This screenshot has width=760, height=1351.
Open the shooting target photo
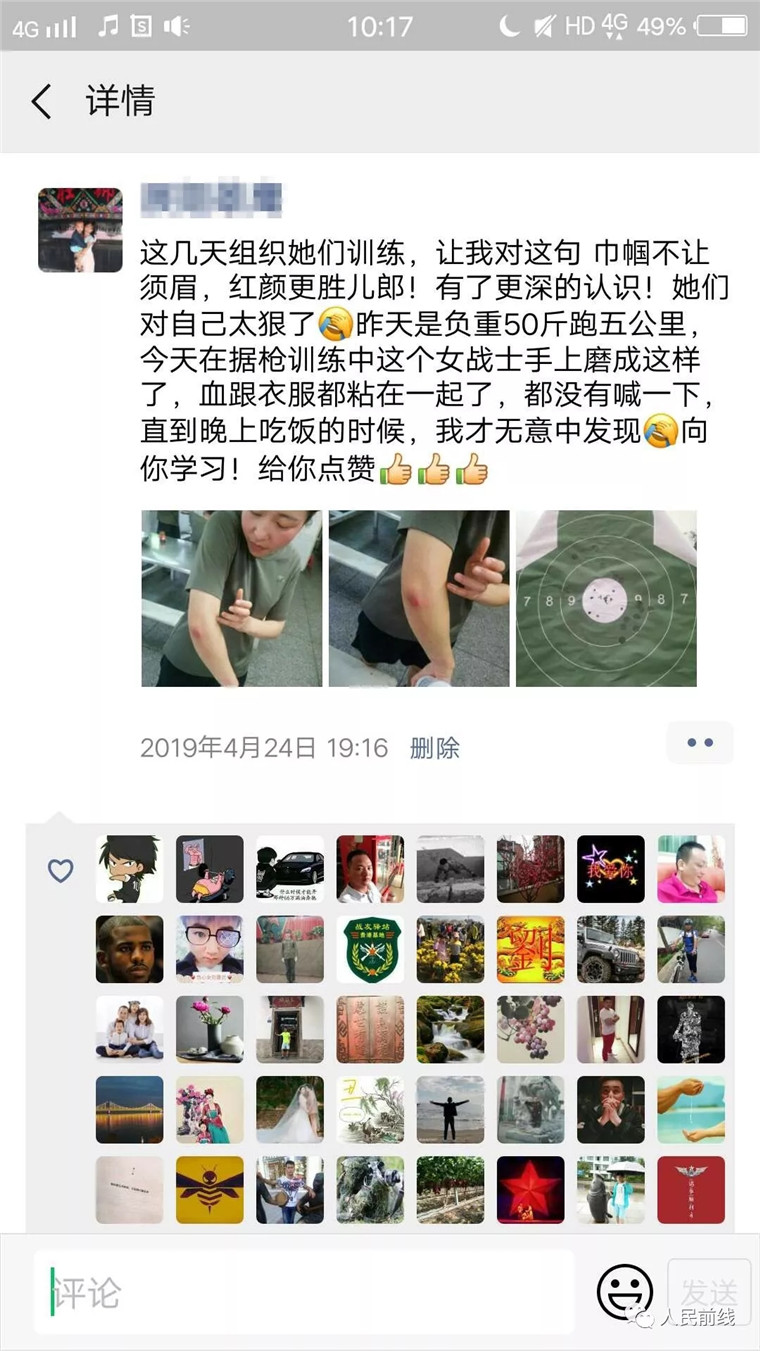tap(606, 598)
